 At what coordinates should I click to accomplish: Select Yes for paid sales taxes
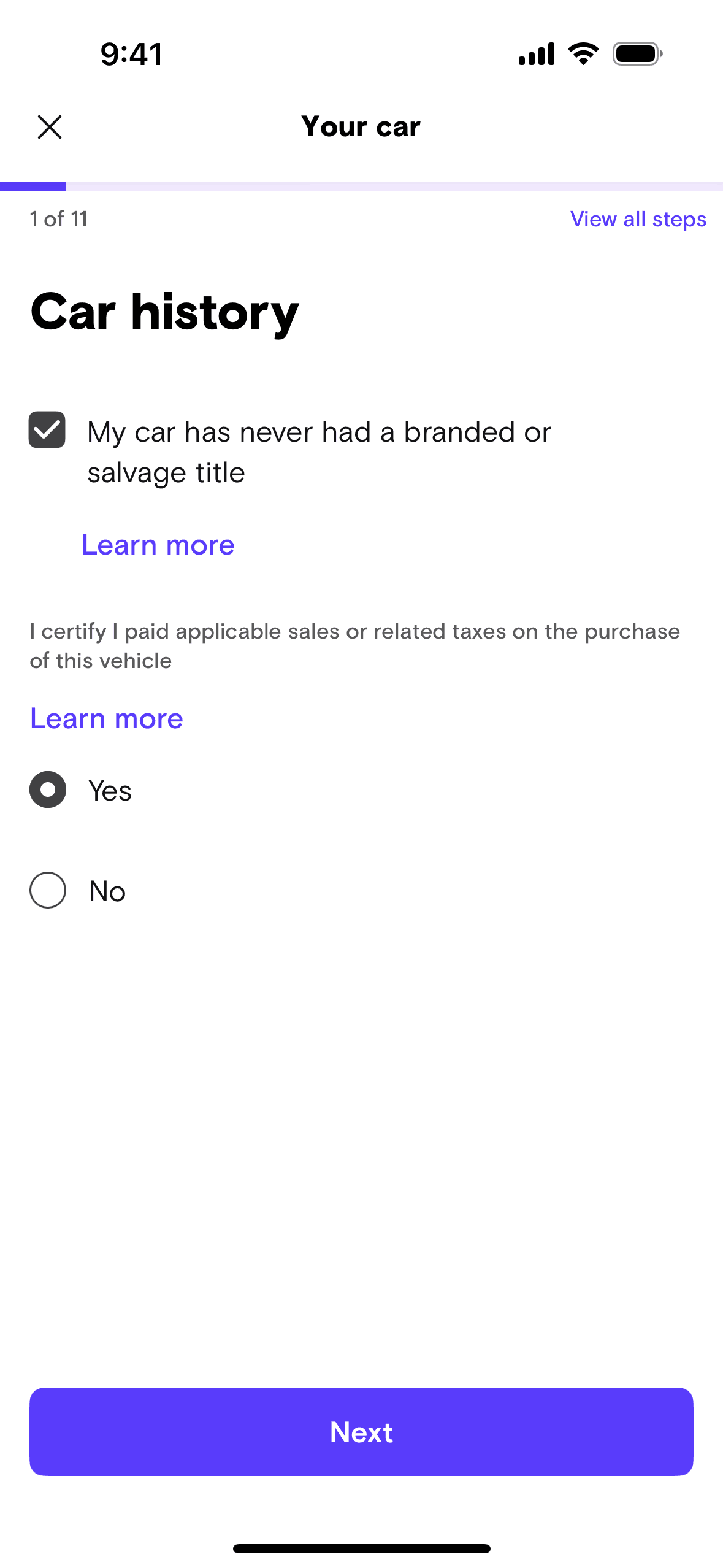click(x=48, y=790)
